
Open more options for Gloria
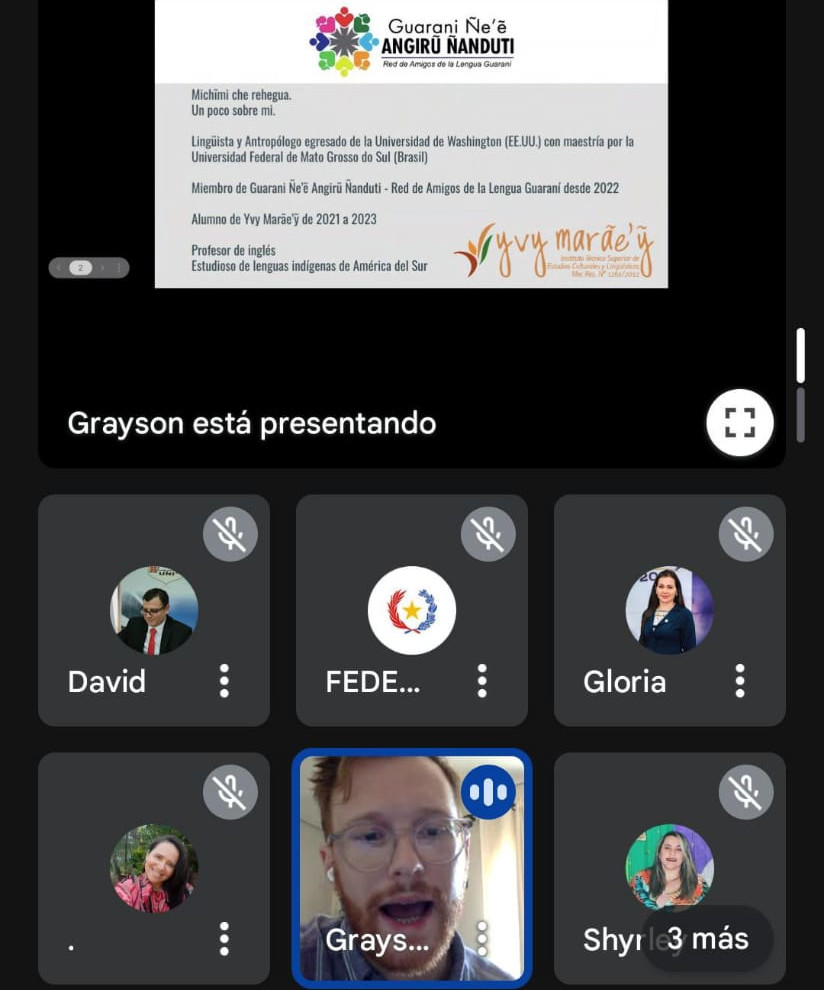point(739,681)
